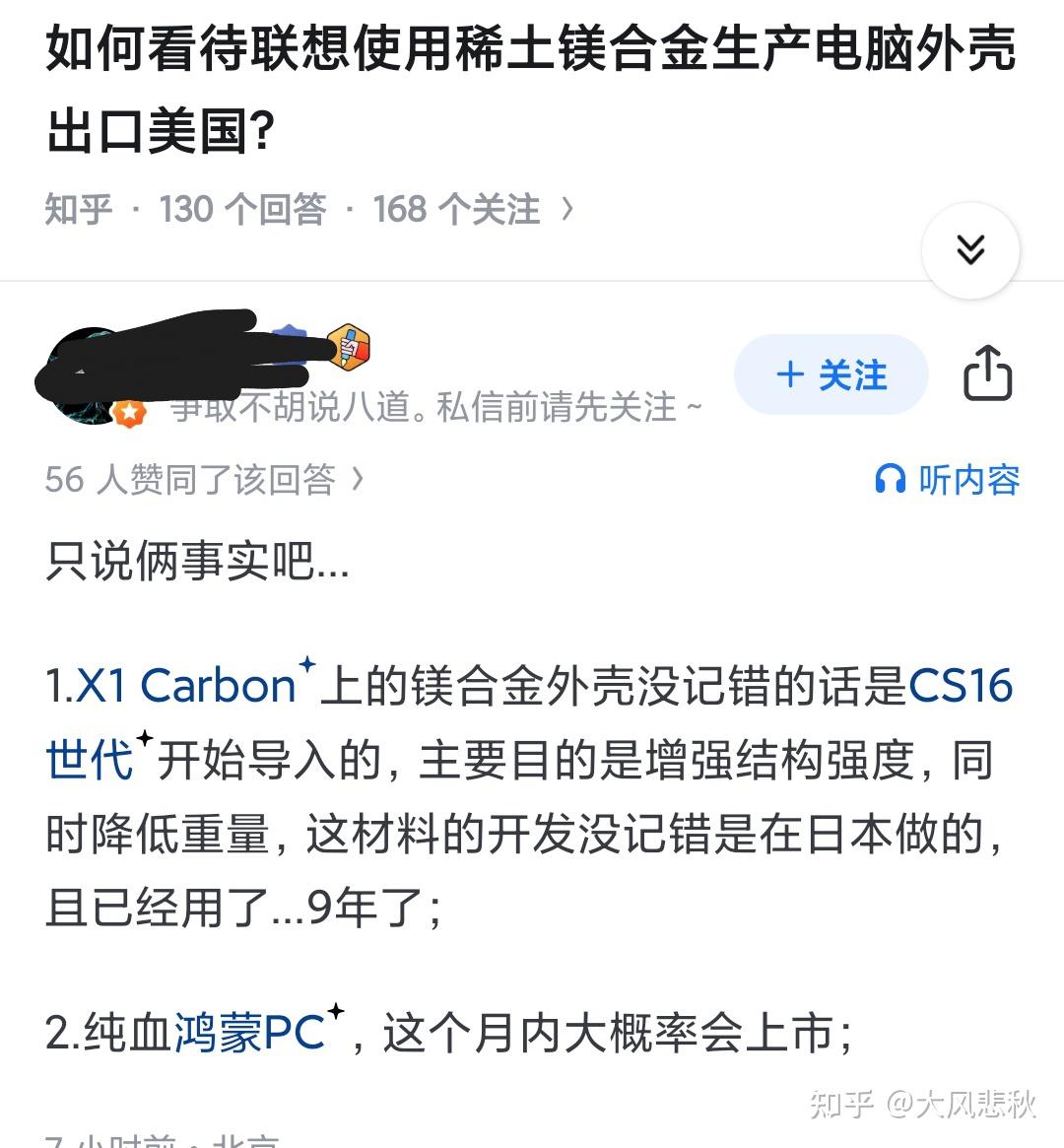This screenshot has width=1064, height=1148.
Task: Open the 鸿蒙PC keyword link
Action: pyautogui.click(x=249, y=1033)
